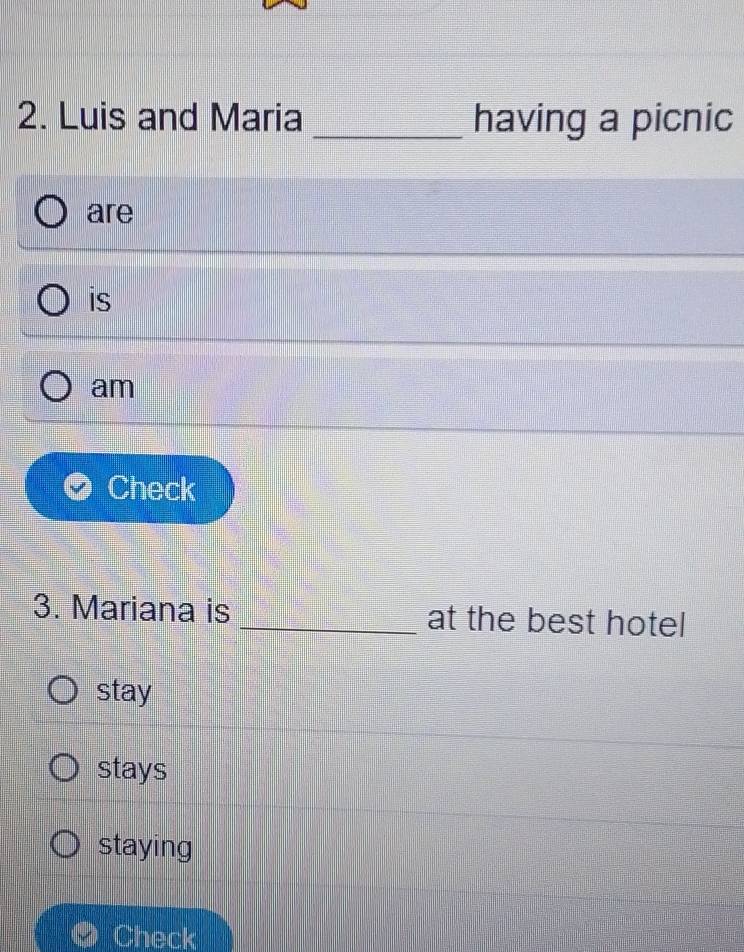
Task: Tap Check under the picnic question
Action: [x=130, y=489]
